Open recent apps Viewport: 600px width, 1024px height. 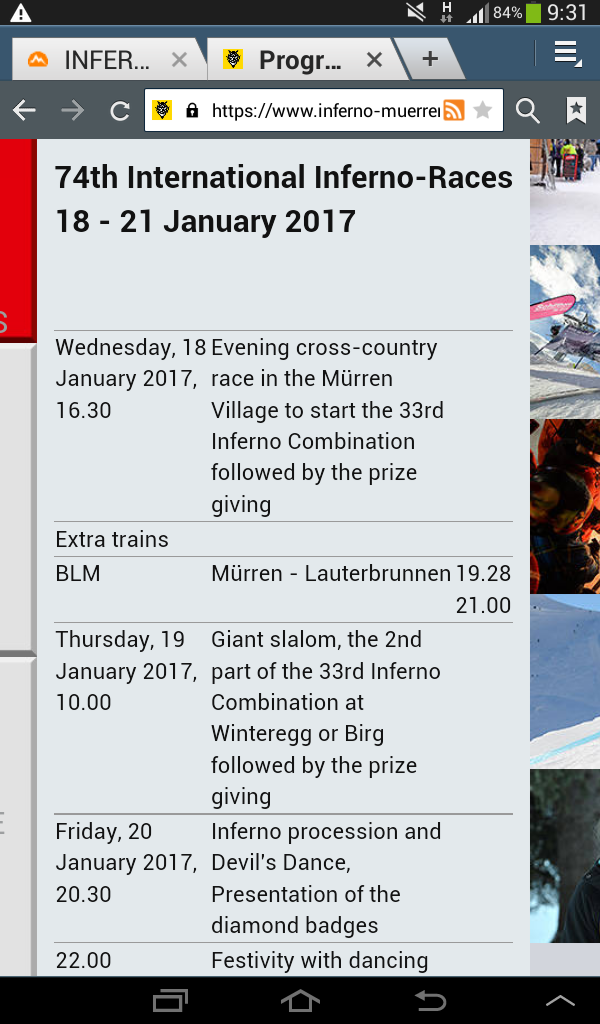coord(170,1000)
